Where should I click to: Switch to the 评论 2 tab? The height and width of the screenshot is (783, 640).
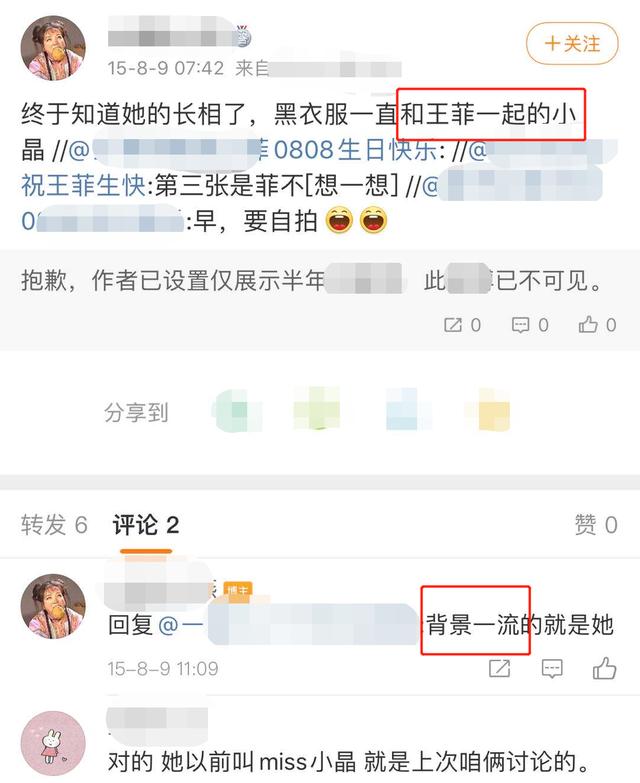click(x=145, y=524)
